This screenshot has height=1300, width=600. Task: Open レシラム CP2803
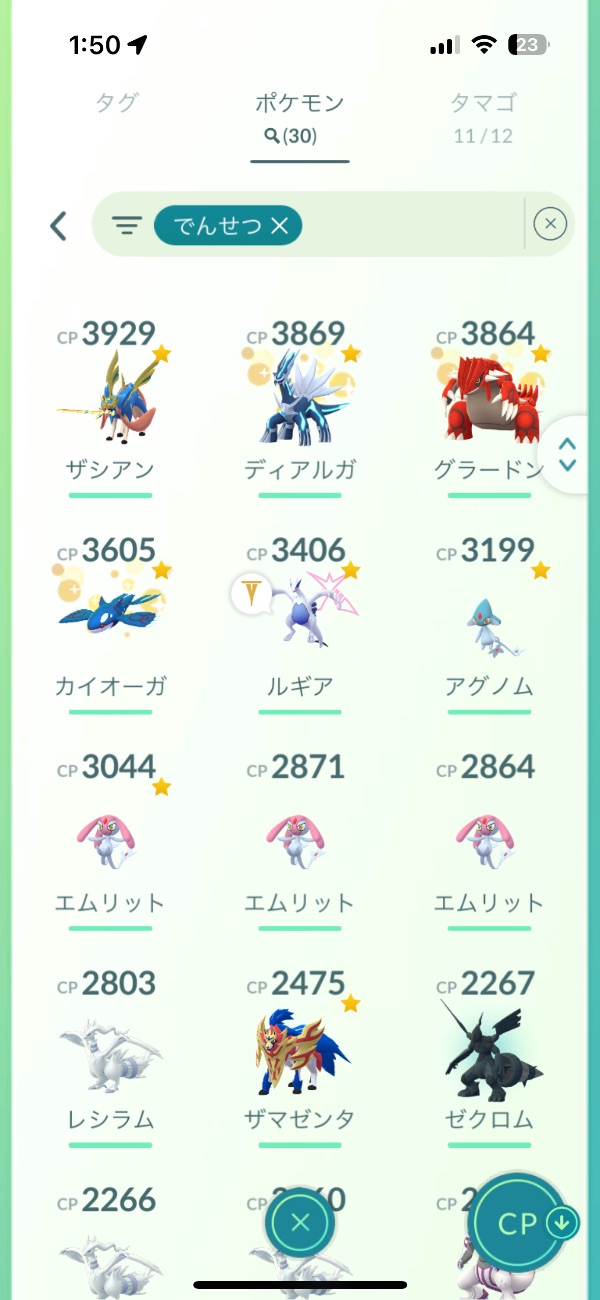tap(111, 1058)
